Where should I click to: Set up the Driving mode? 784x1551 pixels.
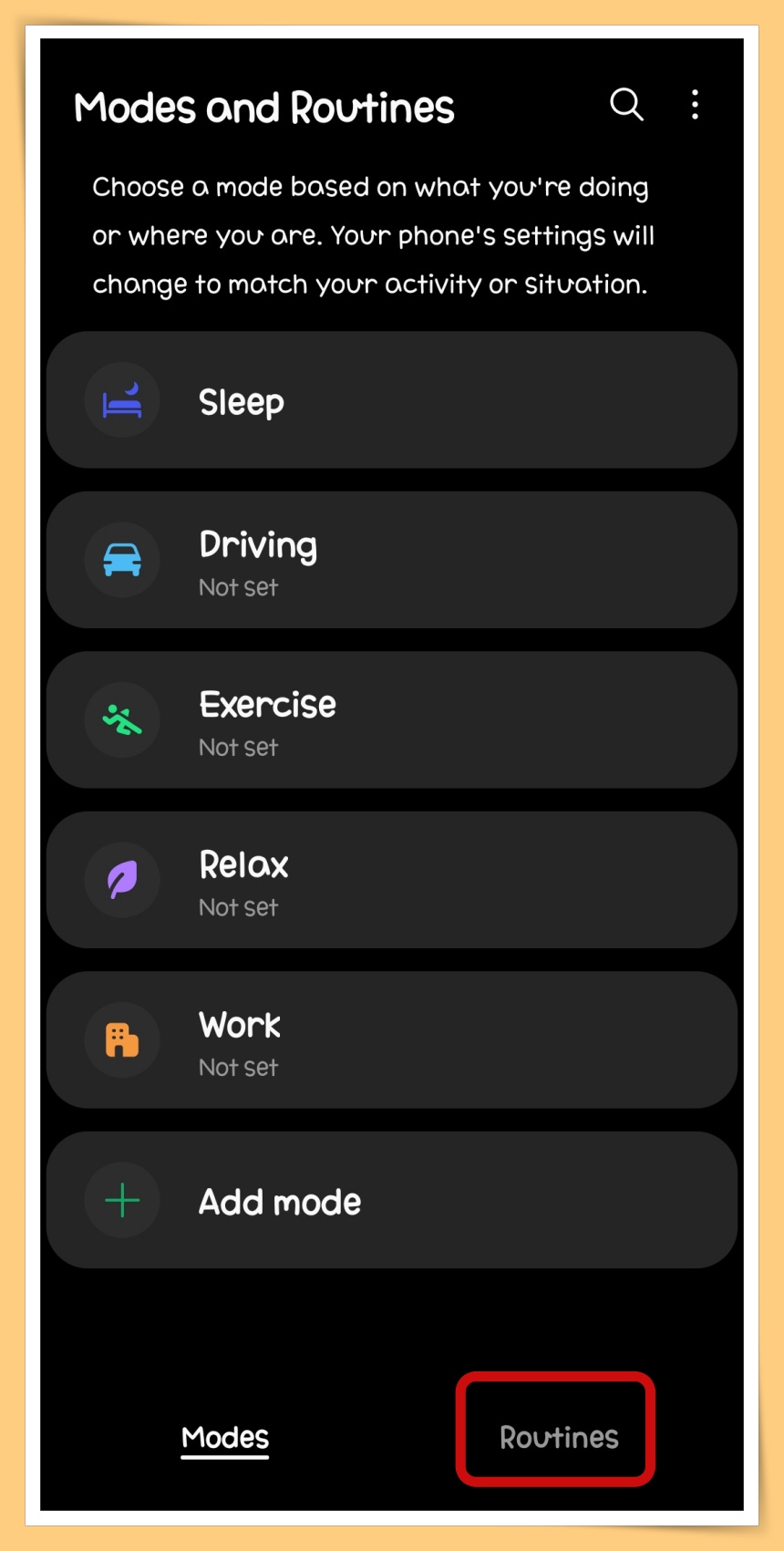392,560
